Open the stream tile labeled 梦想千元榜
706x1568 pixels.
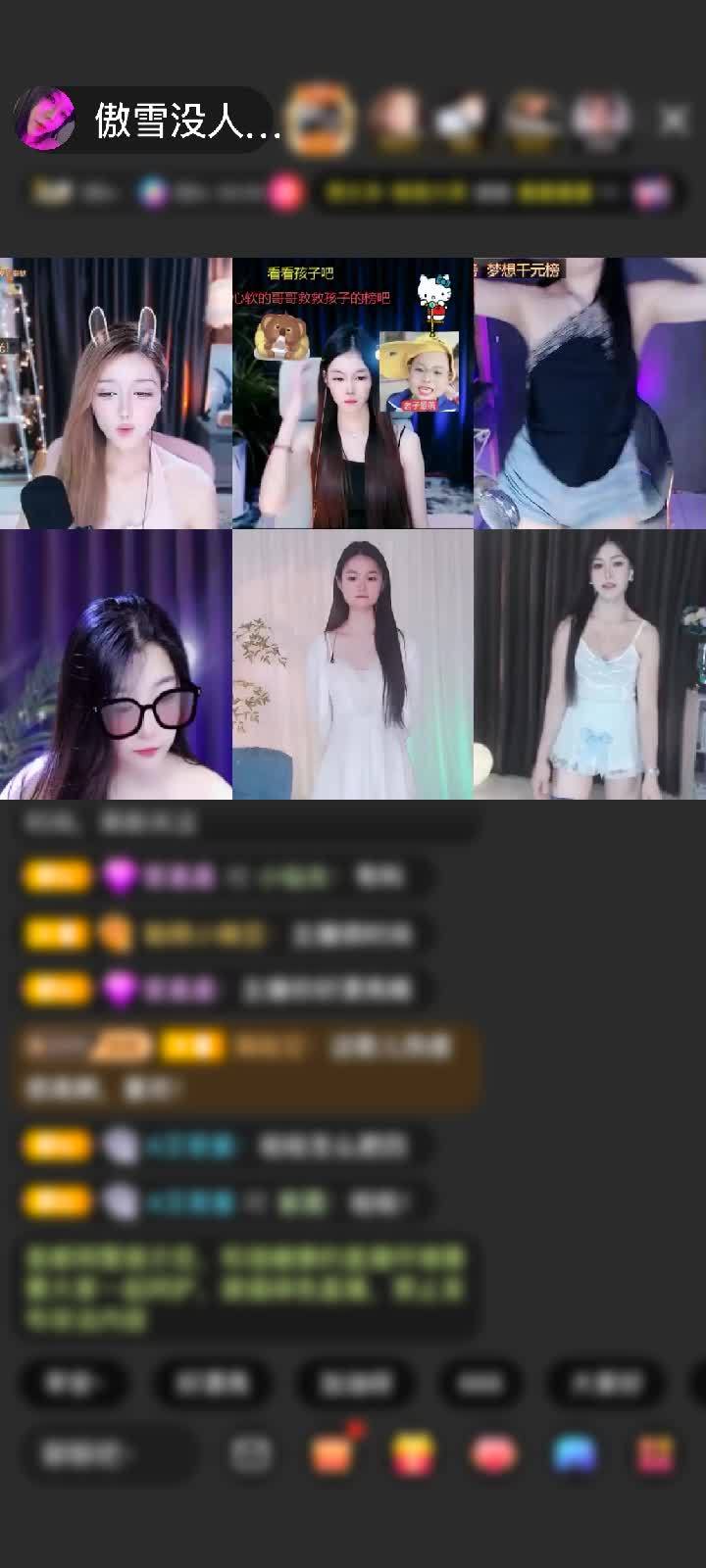click(589, 394)
